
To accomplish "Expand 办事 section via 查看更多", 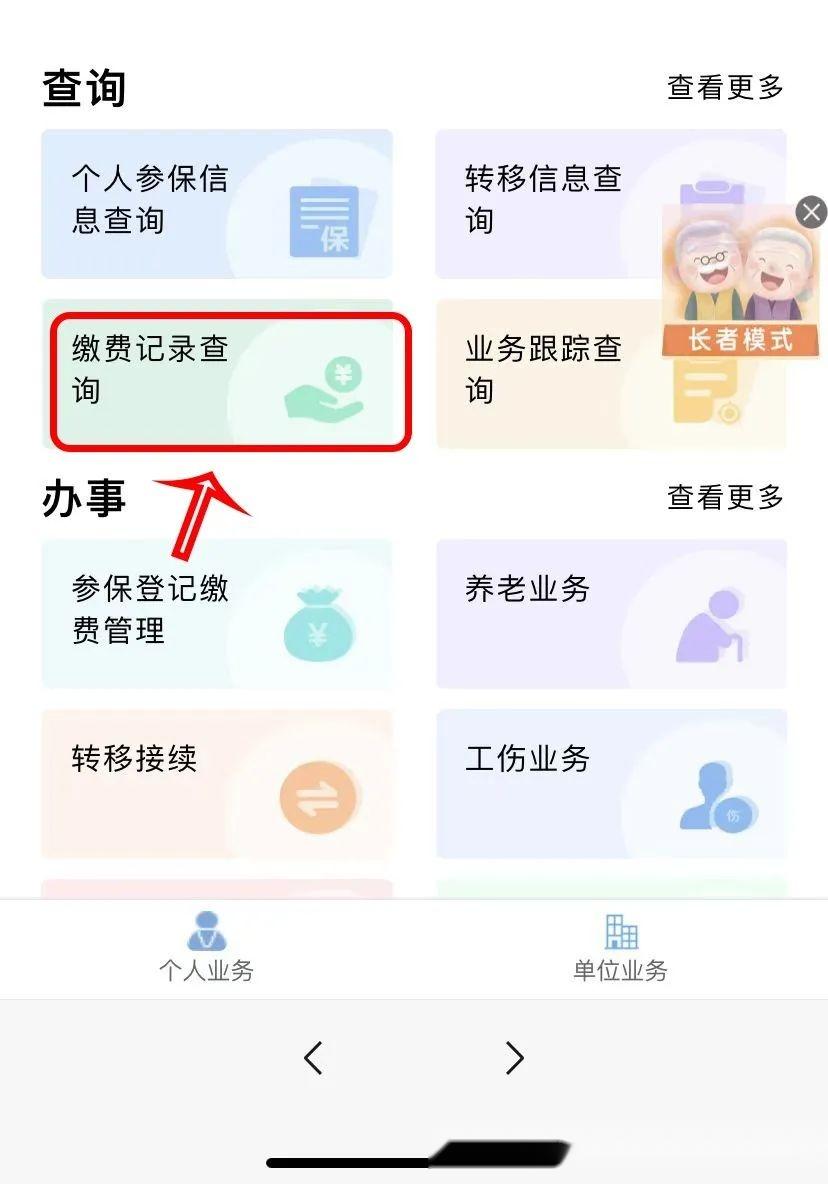I will (725, 497).
